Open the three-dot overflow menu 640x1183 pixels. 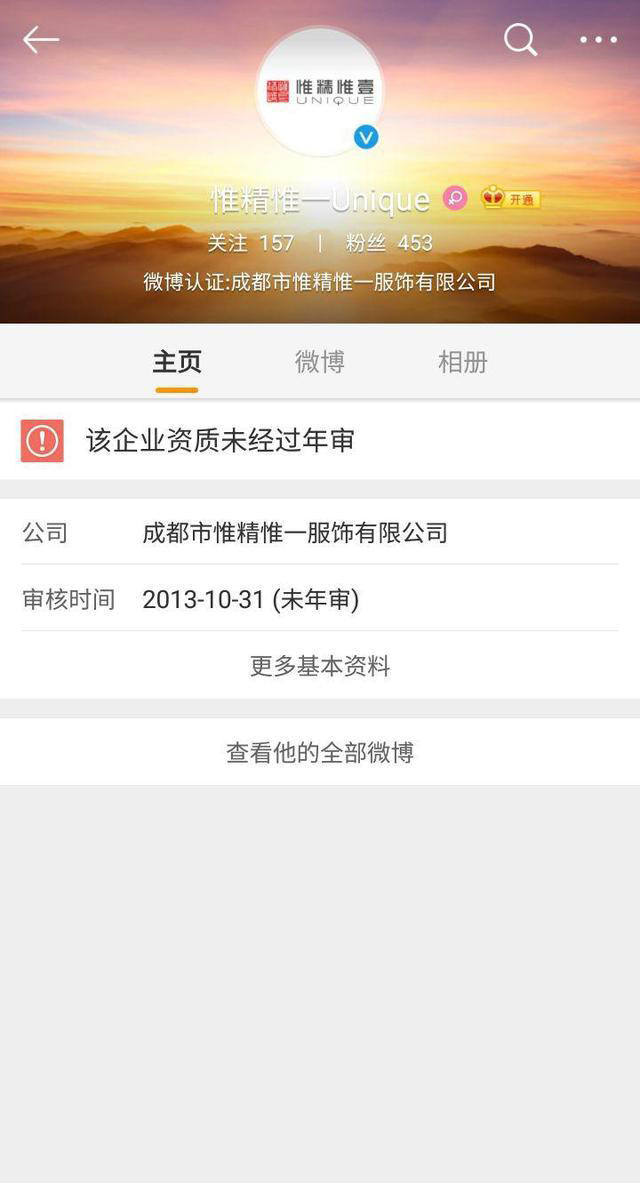click(598, 40)
